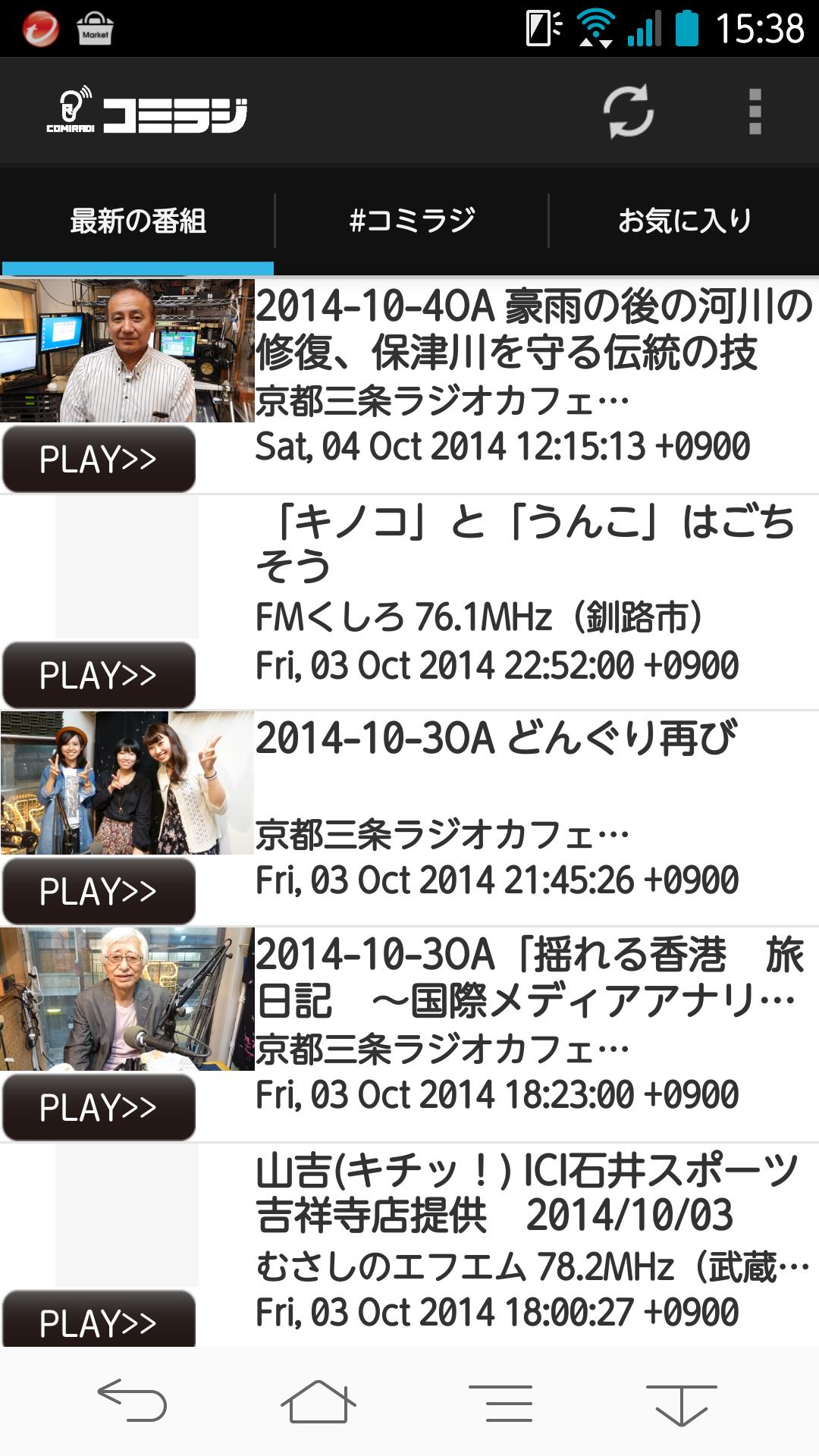
Task: Play the 揺れる香港 旅日記 program
Action: 99,1107
